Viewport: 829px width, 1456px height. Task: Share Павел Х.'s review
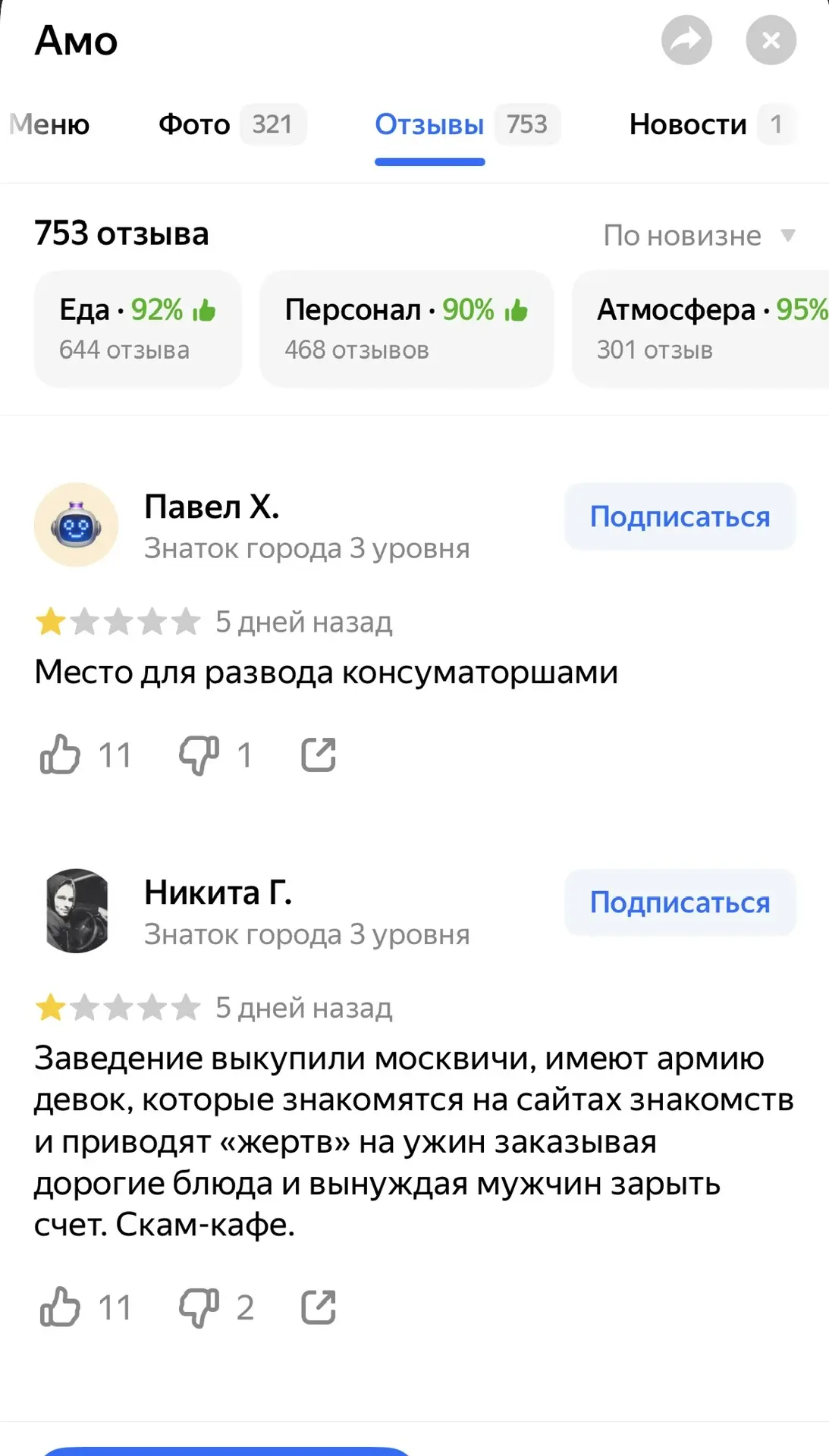pyautogui.click(x=319, y=755)
